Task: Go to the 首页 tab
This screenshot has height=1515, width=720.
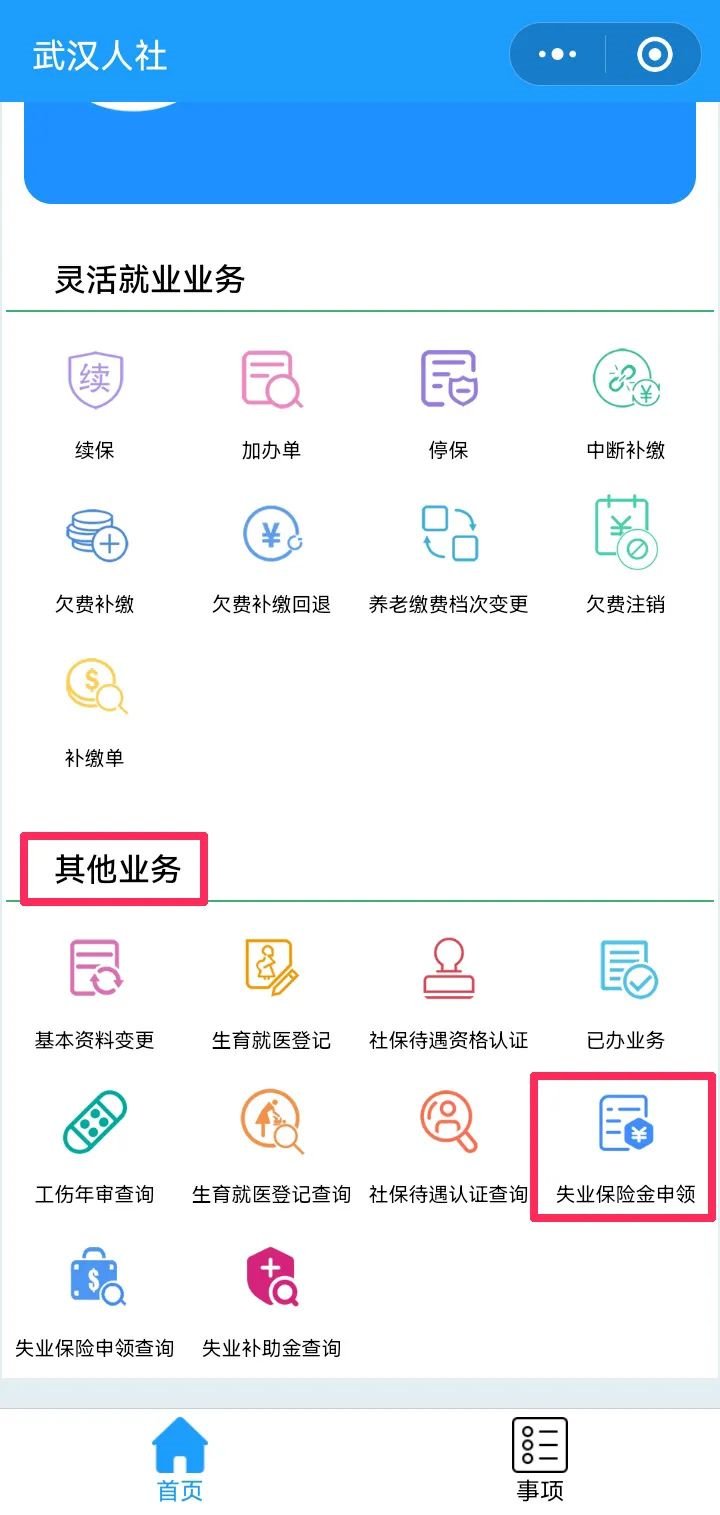Action: [x=180, y=1460]
